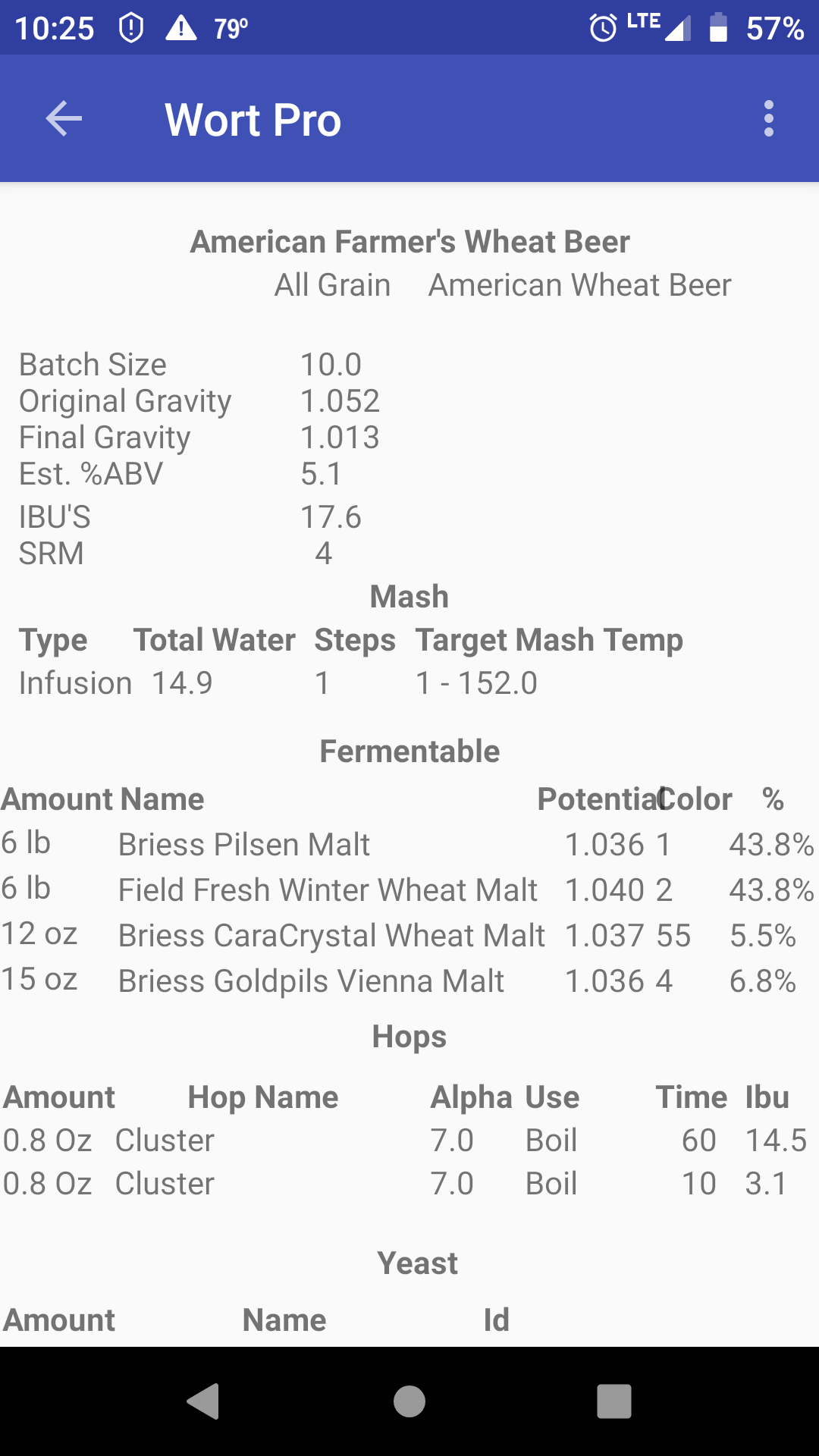
Task: Open the three-dot overflow menu
Action: 769,119
